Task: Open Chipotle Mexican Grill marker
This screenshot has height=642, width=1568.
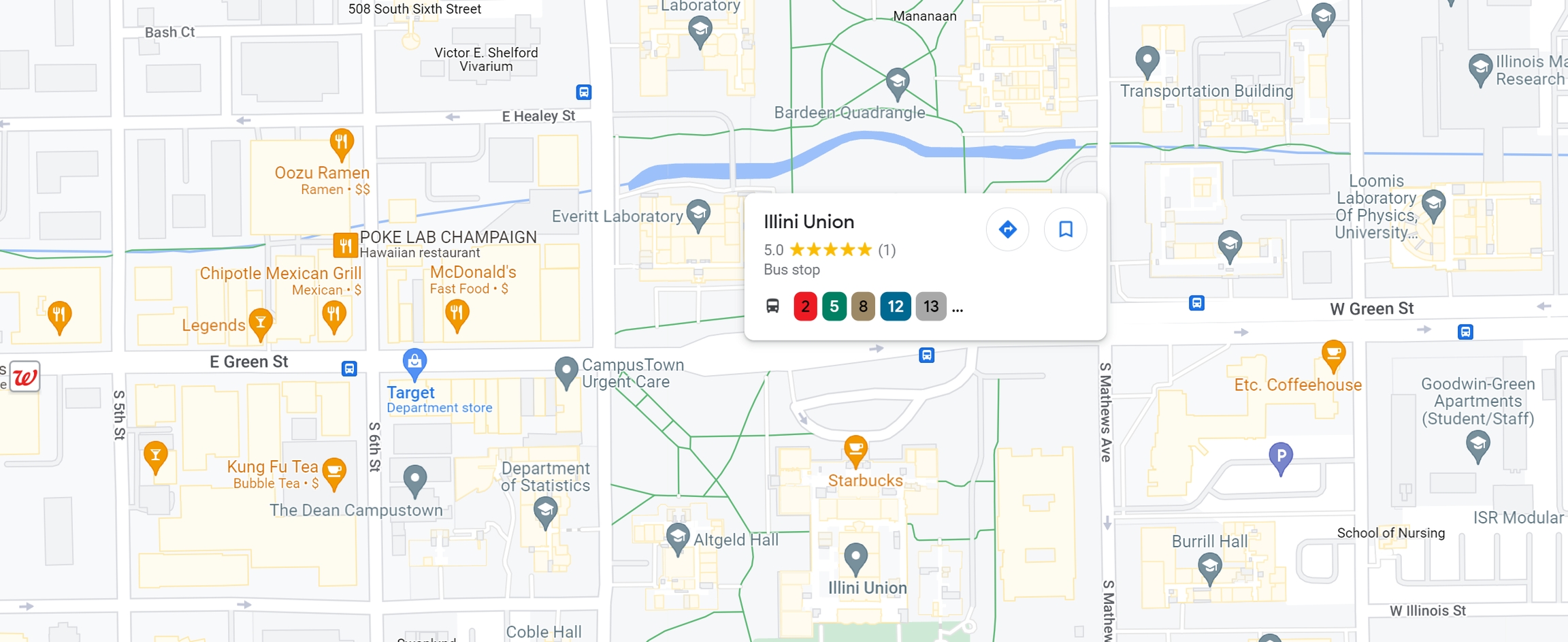Action: (x=333, y=315)
